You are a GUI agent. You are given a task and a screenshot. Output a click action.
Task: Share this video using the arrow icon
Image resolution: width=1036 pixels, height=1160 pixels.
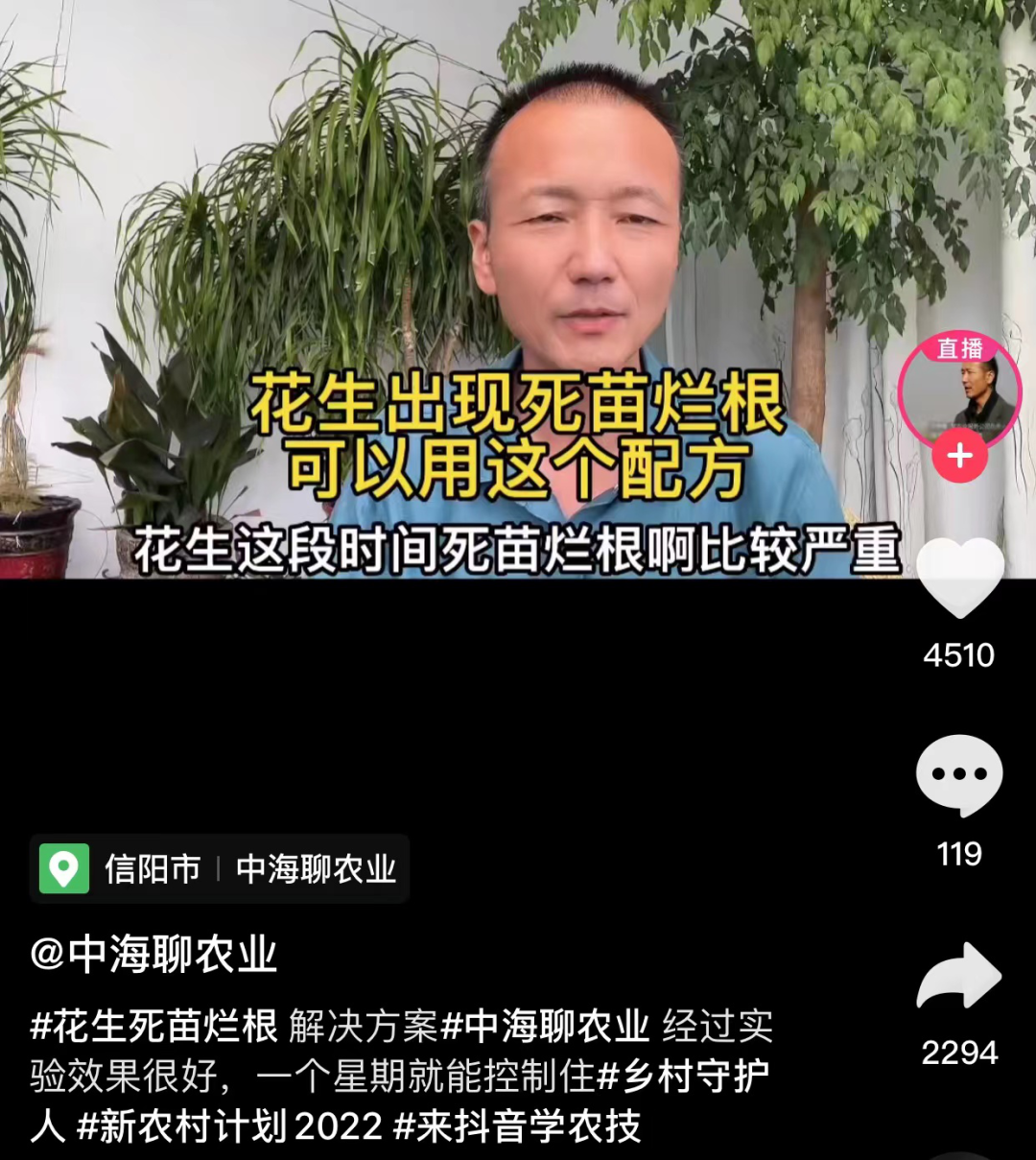[959, 977]
